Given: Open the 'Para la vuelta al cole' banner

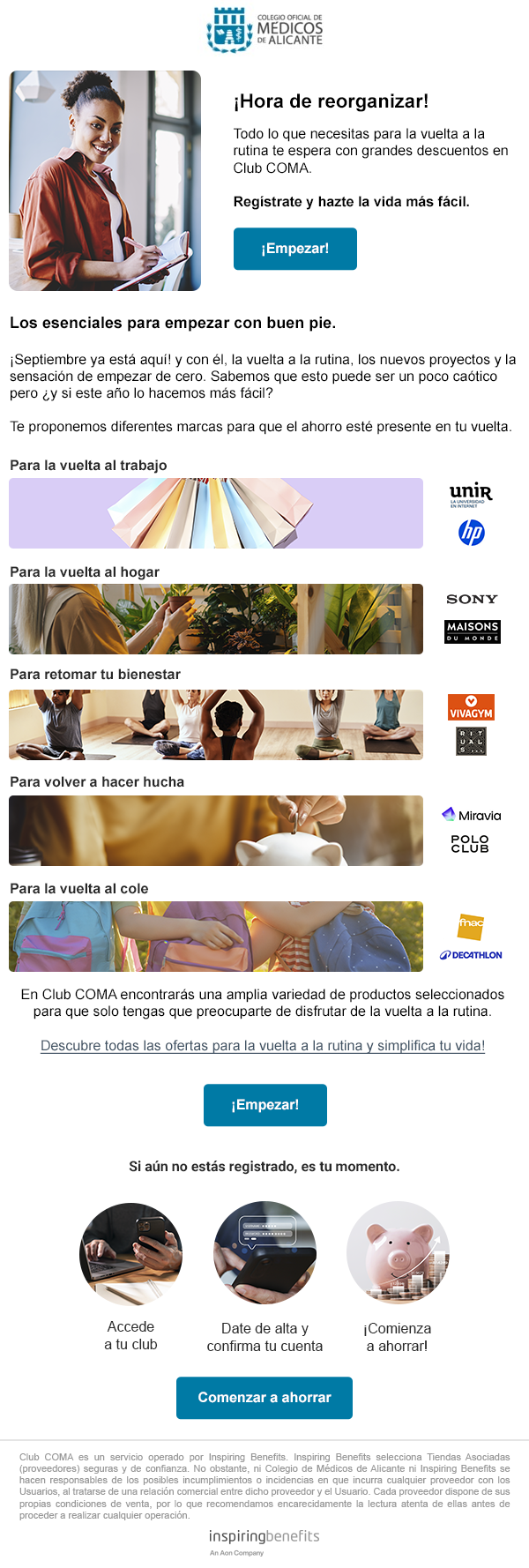Looking at the screenshot, I should [x=216, y=937].
